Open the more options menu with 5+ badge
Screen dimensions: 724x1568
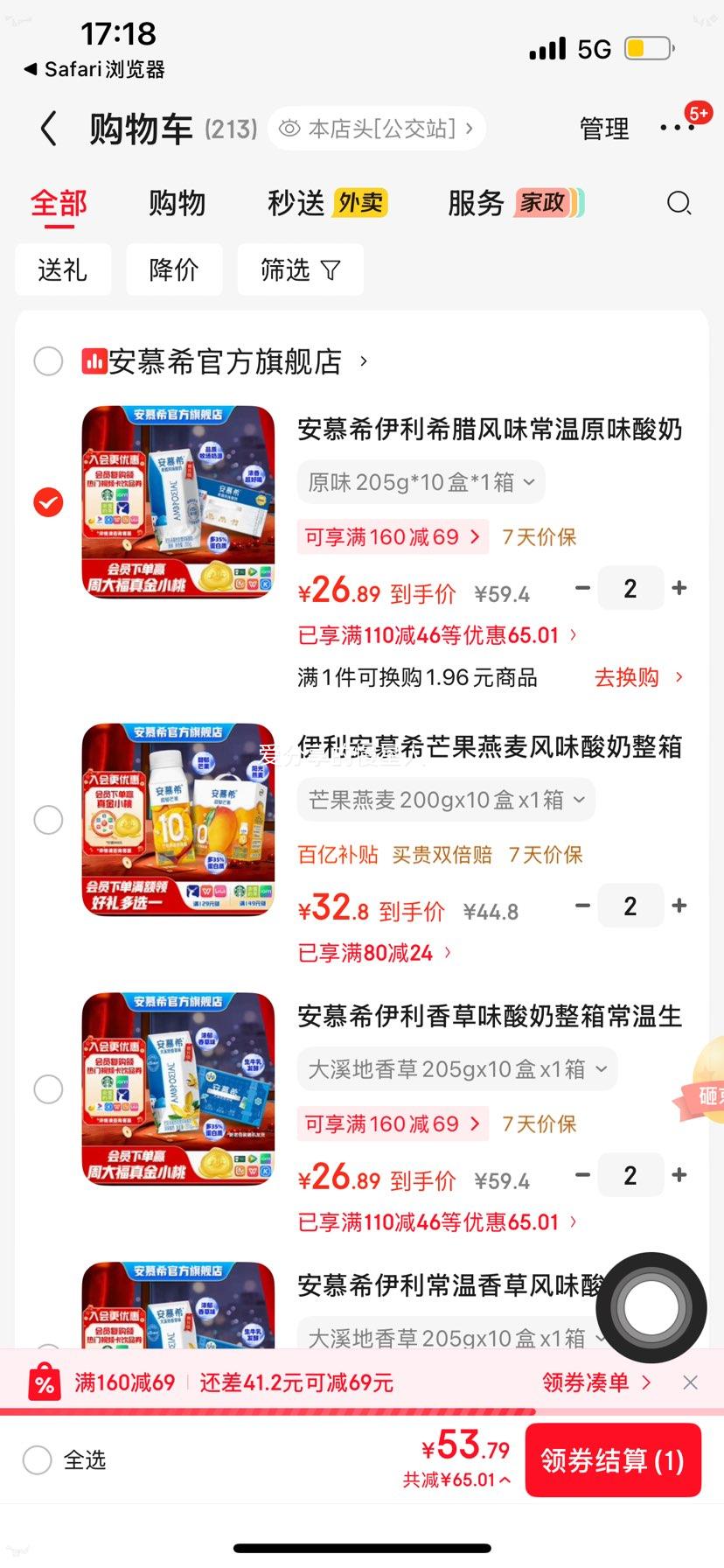pyautogui.click(x=677, y=128)
